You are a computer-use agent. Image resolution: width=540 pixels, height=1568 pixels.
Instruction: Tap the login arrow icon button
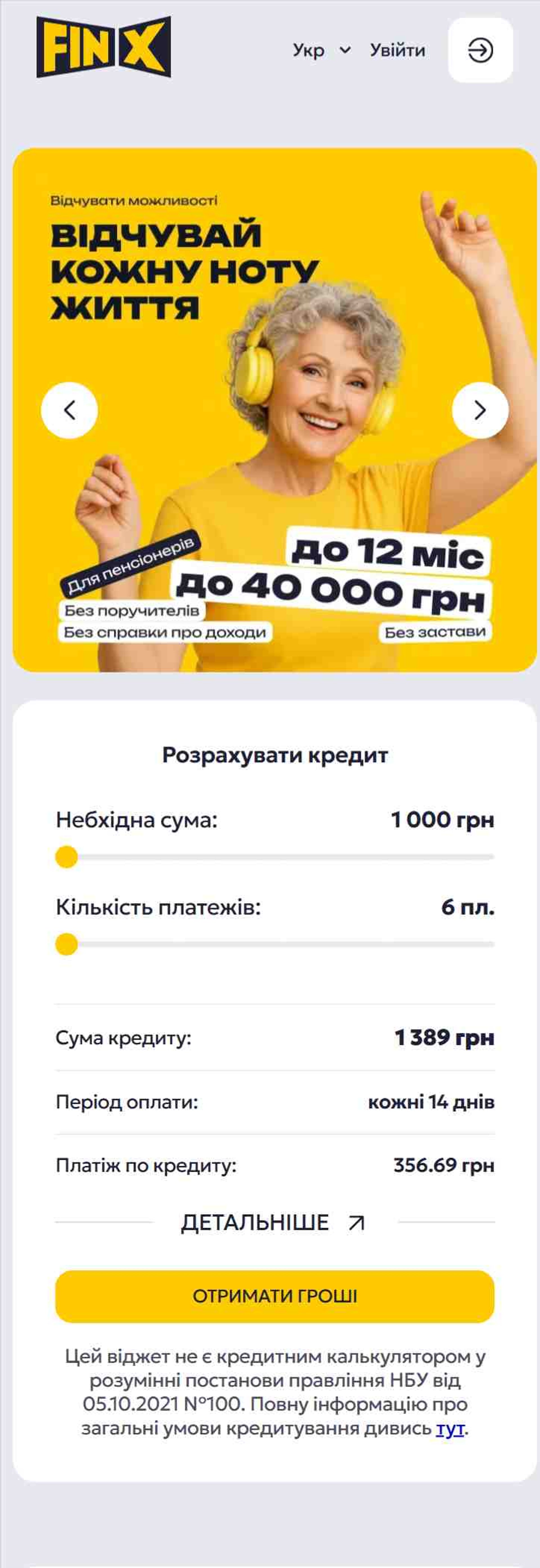tap(480, 50)
